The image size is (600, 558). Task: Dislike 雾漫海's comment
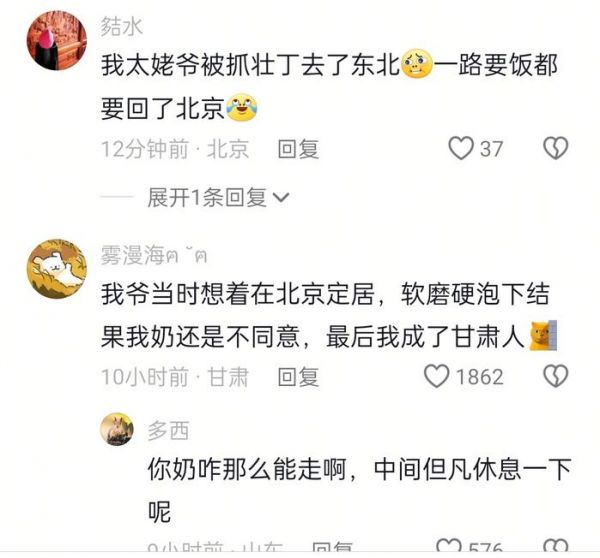coord(555,376)
